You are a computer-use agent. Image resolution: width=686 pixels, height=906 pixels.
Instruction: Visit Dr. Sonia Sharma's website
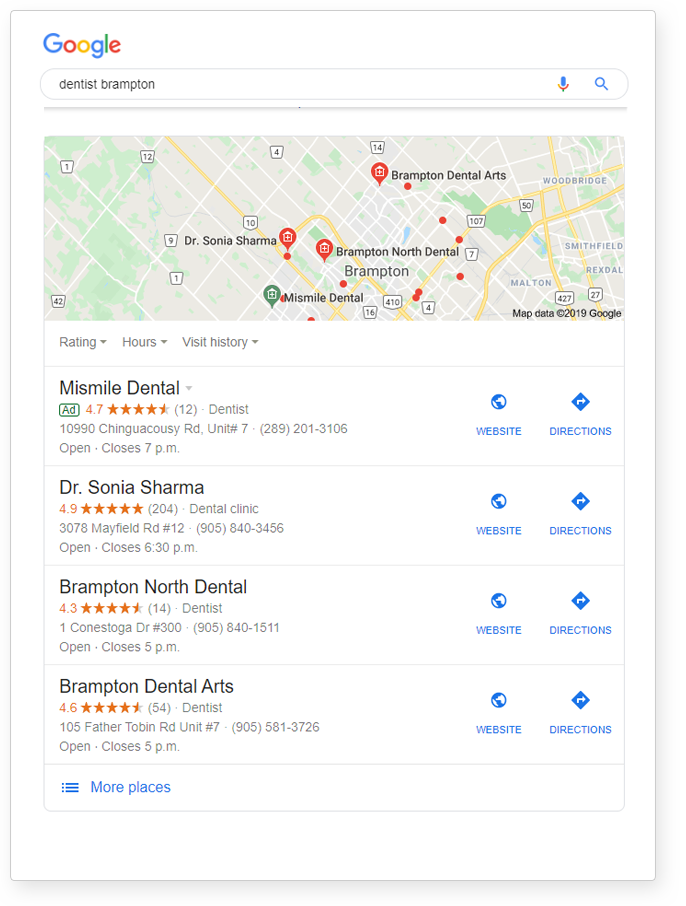click(498, 512)
